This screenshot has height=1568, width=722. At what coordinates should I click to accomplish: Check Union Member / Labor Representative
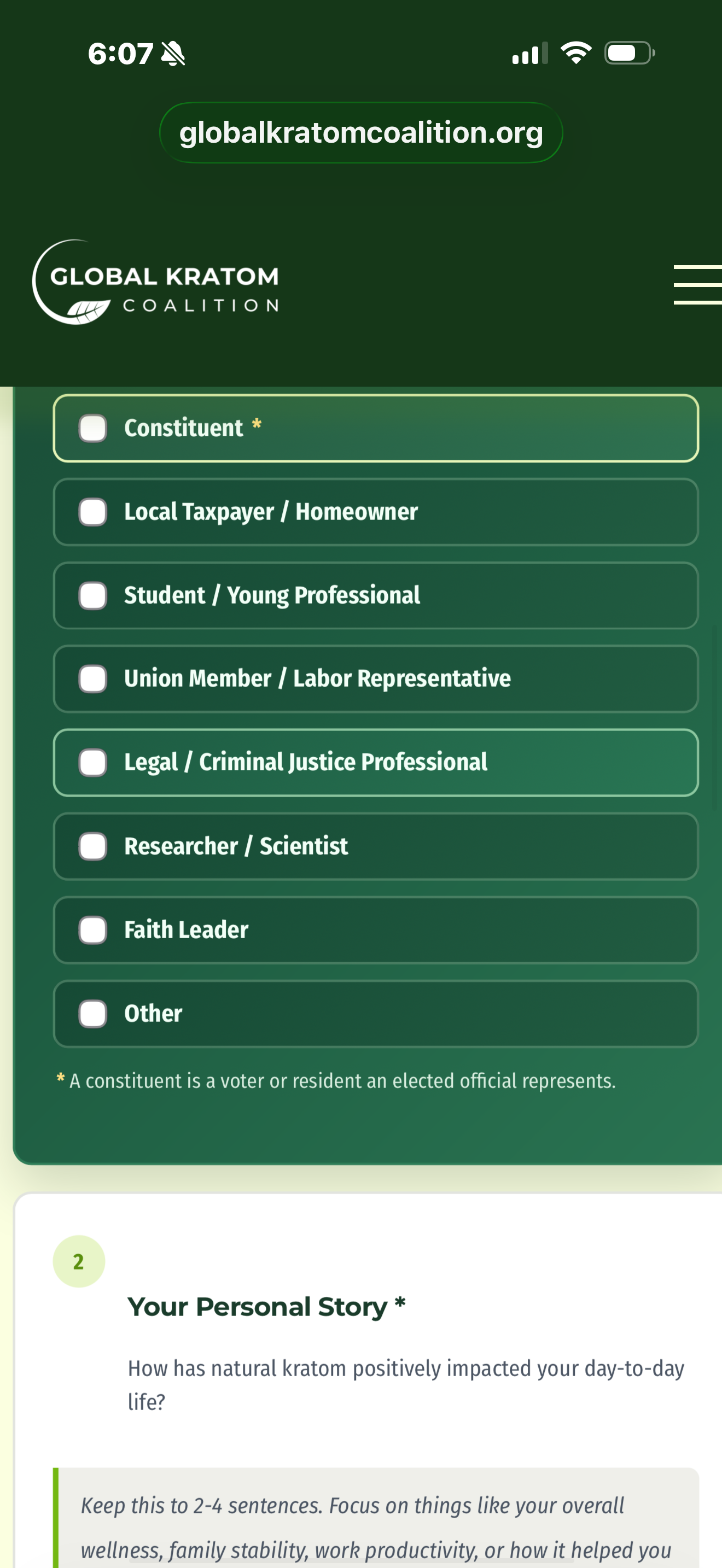coord(92,678)
